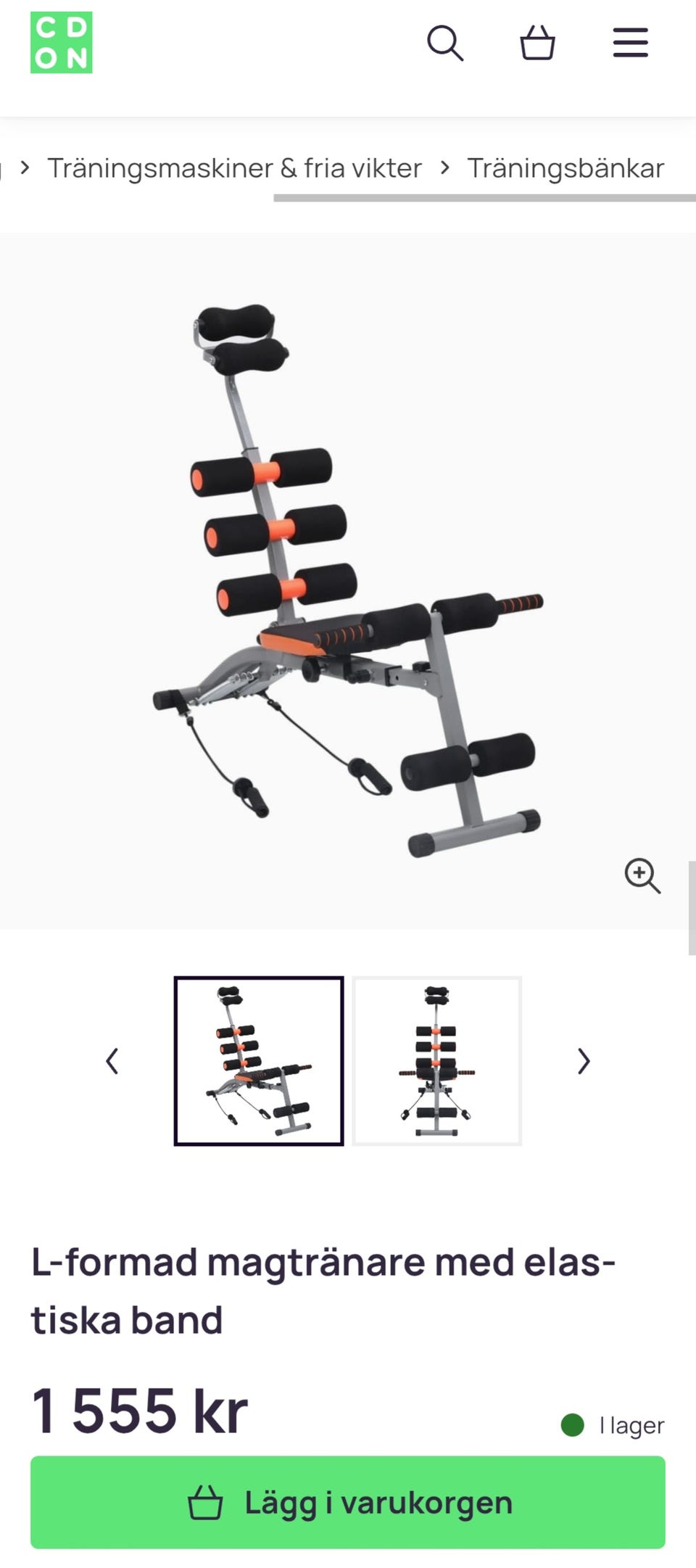The height and width of the screenshot is (1568, 696).
Task: Select the first angled-view thumbnail
Action: (259, 1061)
